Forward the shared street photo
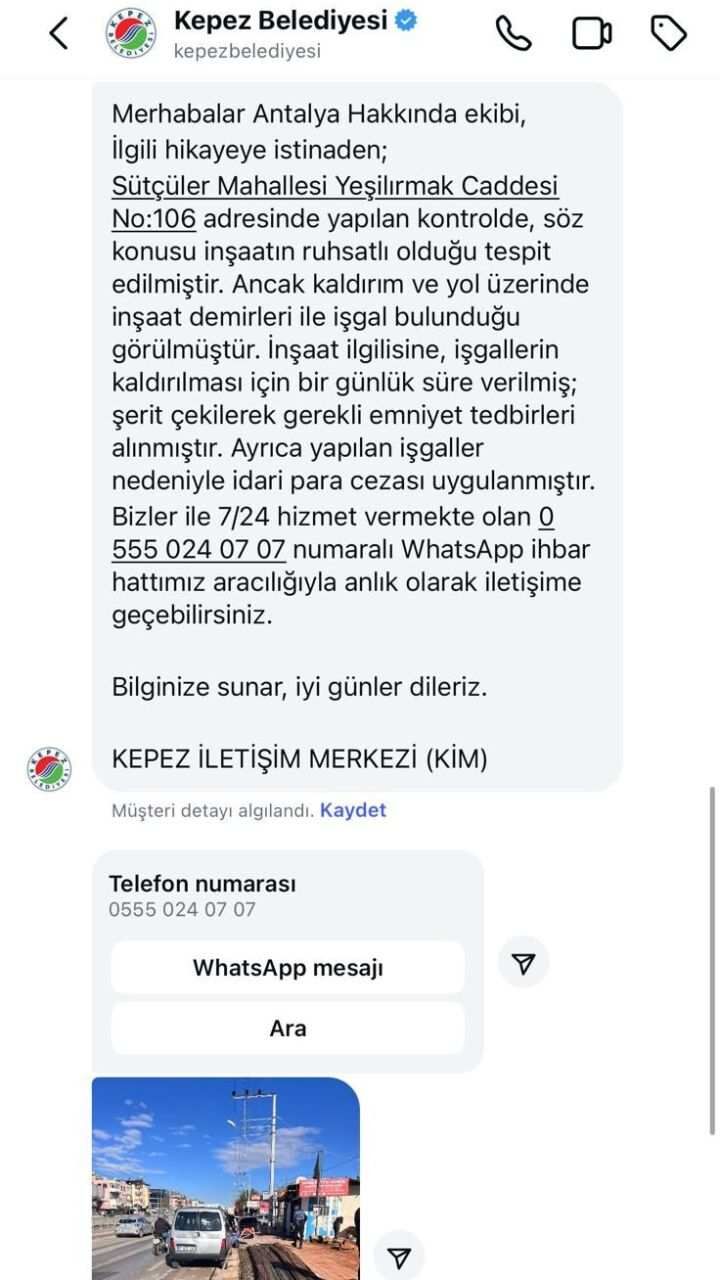Image resolution: width=720 pixels, height=1280 pixels. [399, 1256]
